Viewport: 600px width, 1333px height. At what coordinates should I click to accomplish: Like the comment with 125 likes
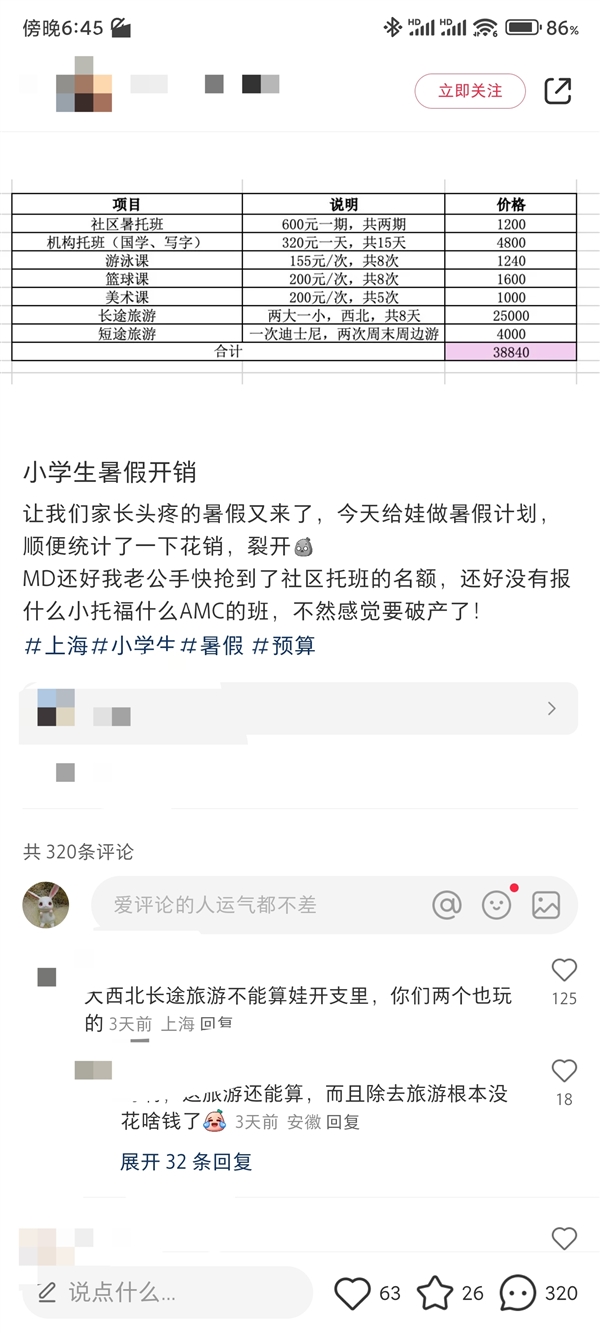564,970
